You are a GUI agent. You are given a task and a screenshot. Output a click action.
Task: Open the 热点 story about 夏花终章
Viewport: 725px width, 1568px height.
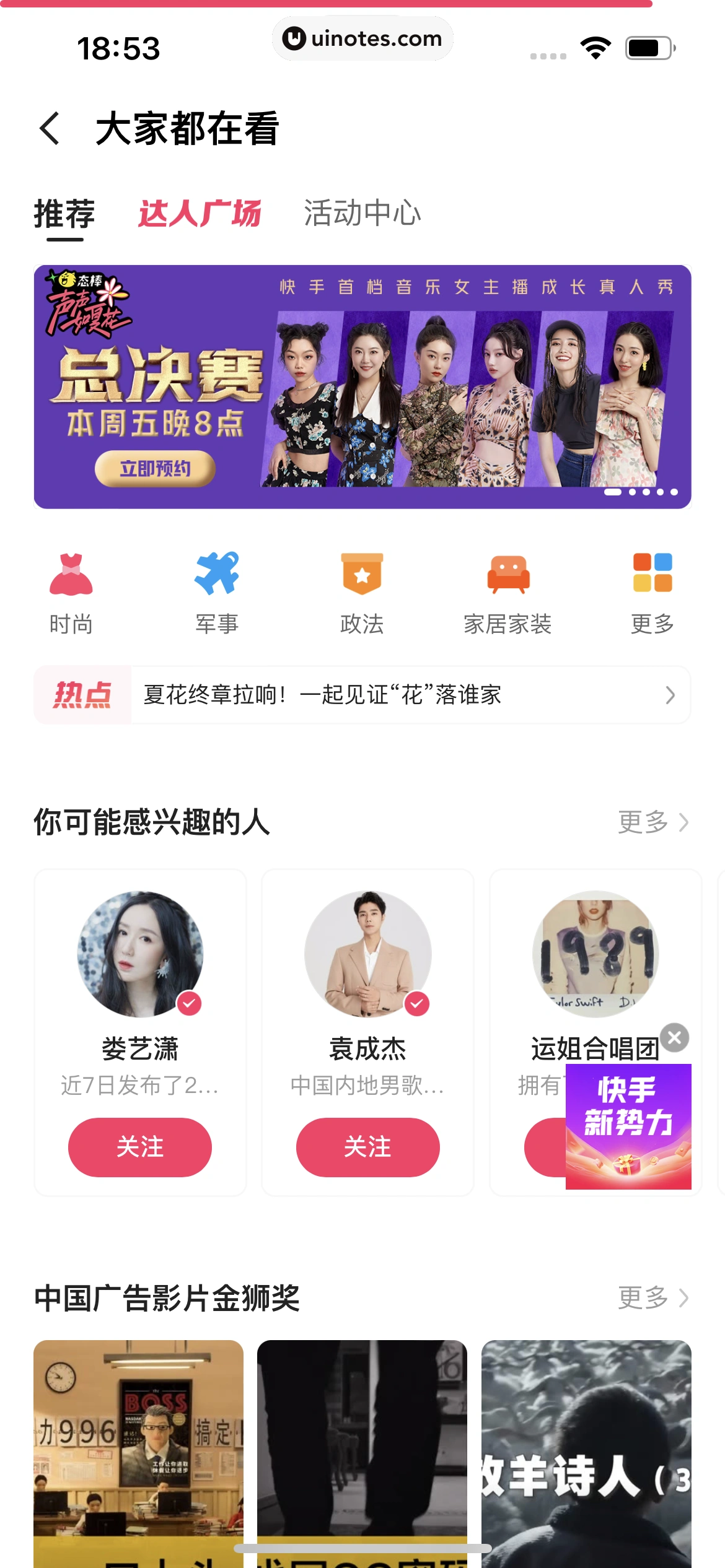pos(397,695)
